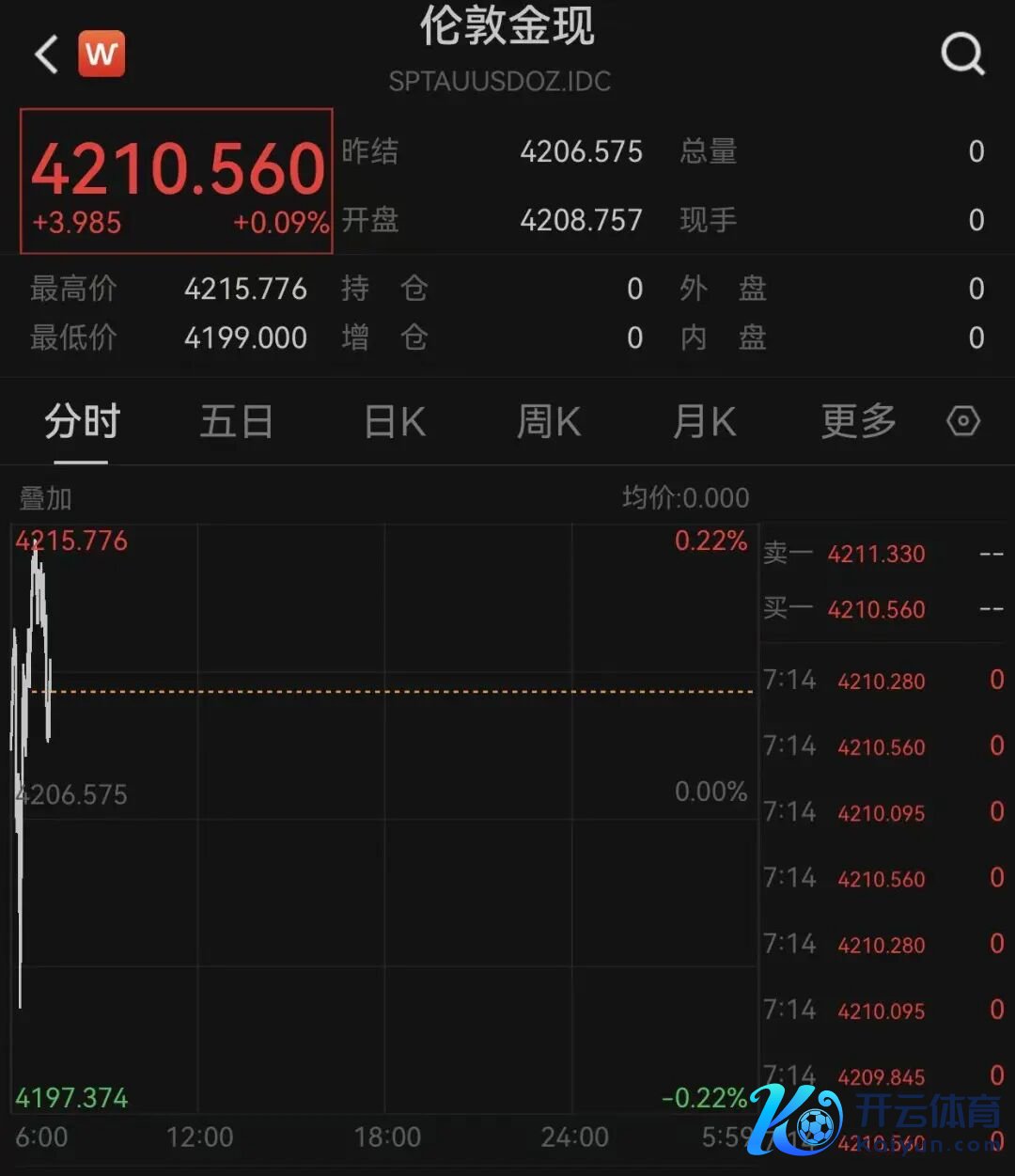Viewport: 1015px width, 1176px height.
Task: Tap the 叠加 overlay option
Action: point(45,498)
